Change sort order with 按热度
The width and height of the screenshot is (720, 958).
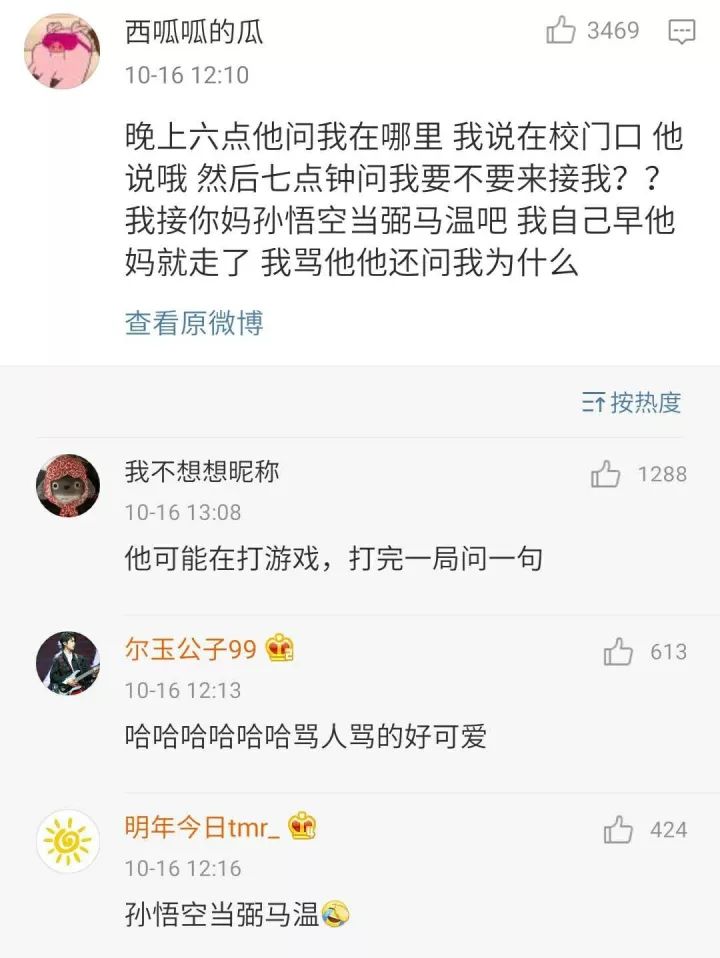[632, 402]
